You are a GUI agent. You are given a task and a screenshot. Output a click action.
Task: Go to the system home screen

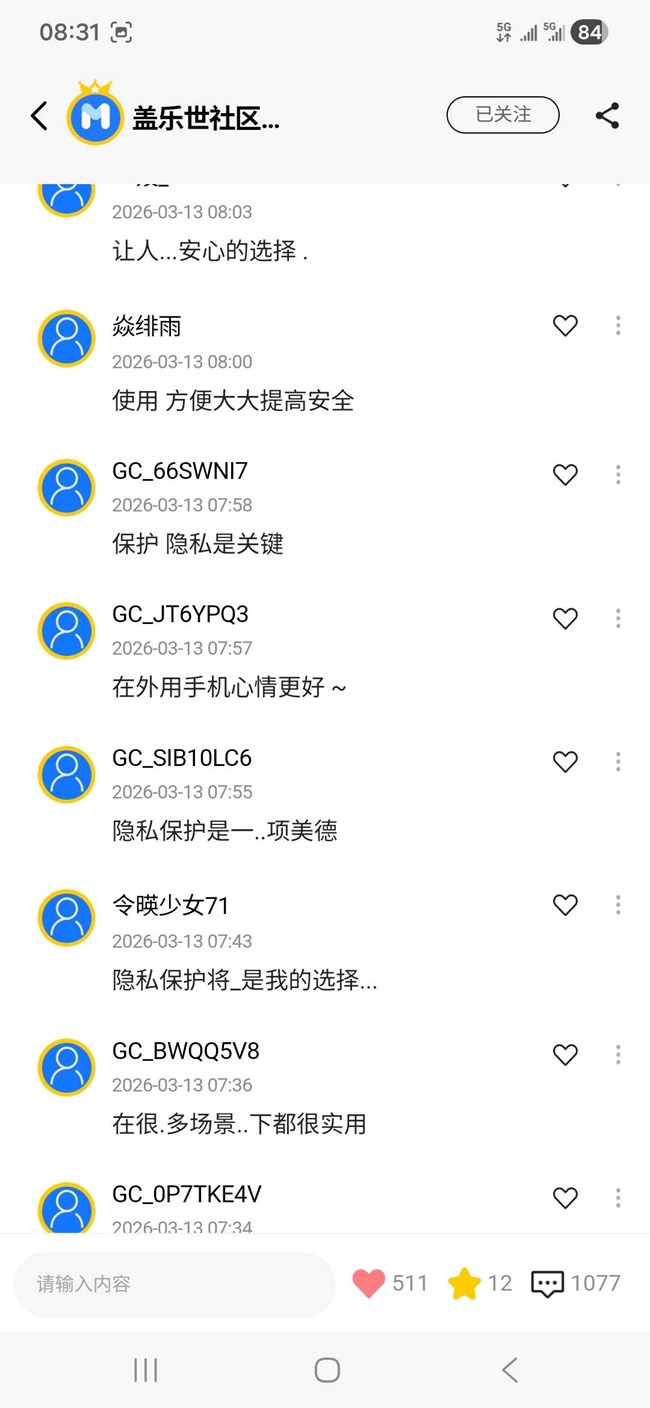pos(326,1370)
